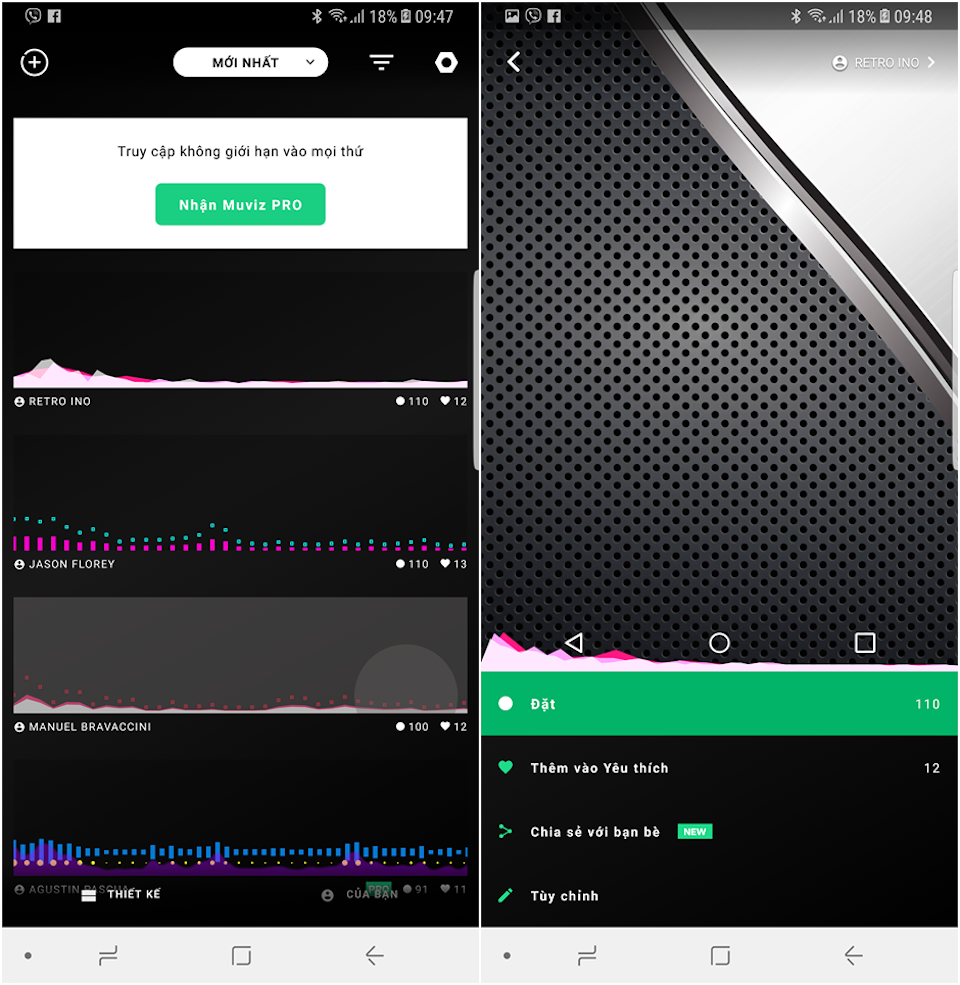Open Tùy chỉnh to customize the visualizer
The height and width of the screenshot is (985, 960).
[x=719, y=896]
